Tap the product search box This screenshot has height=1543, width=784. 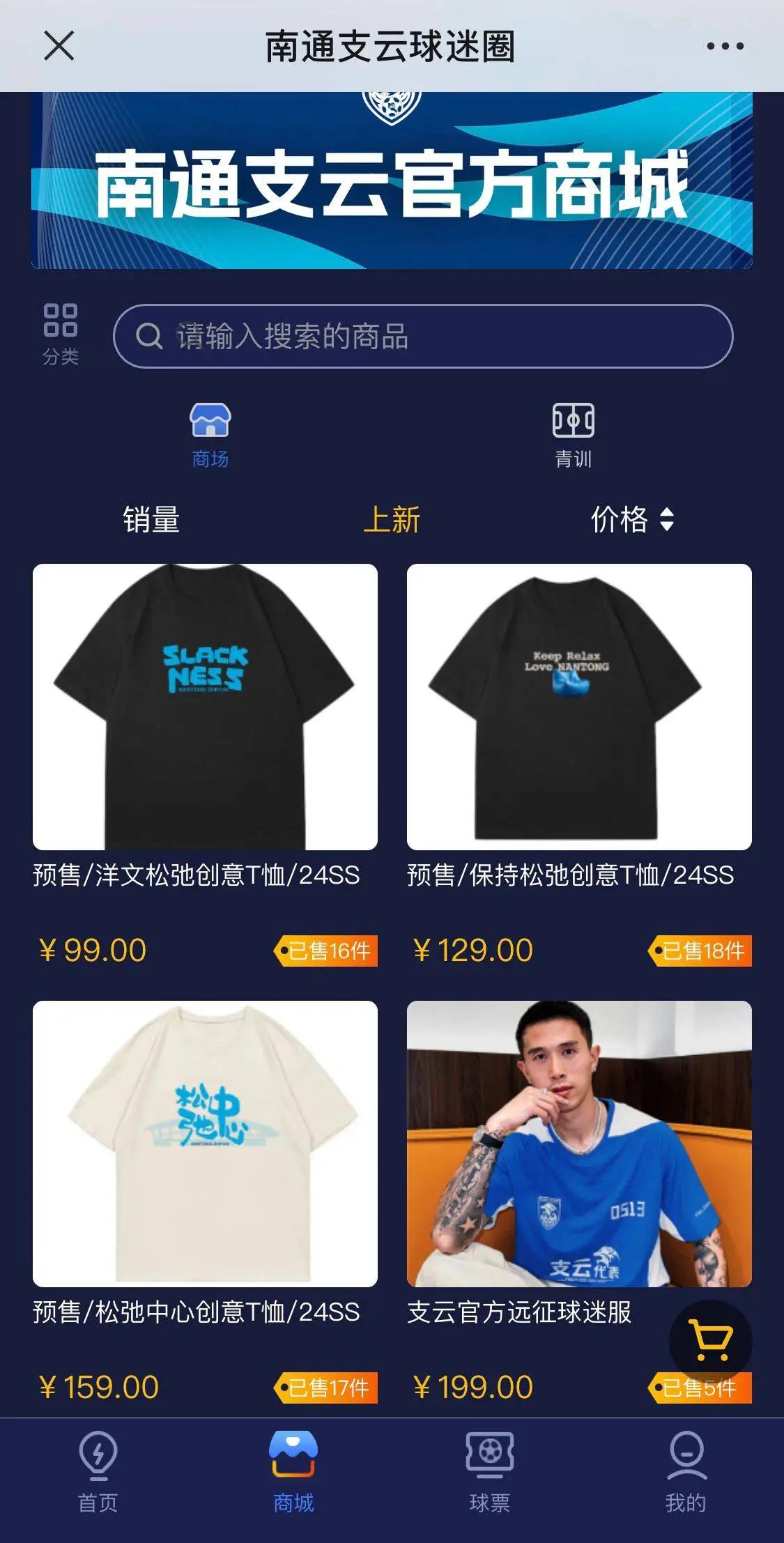click(422, 336)
